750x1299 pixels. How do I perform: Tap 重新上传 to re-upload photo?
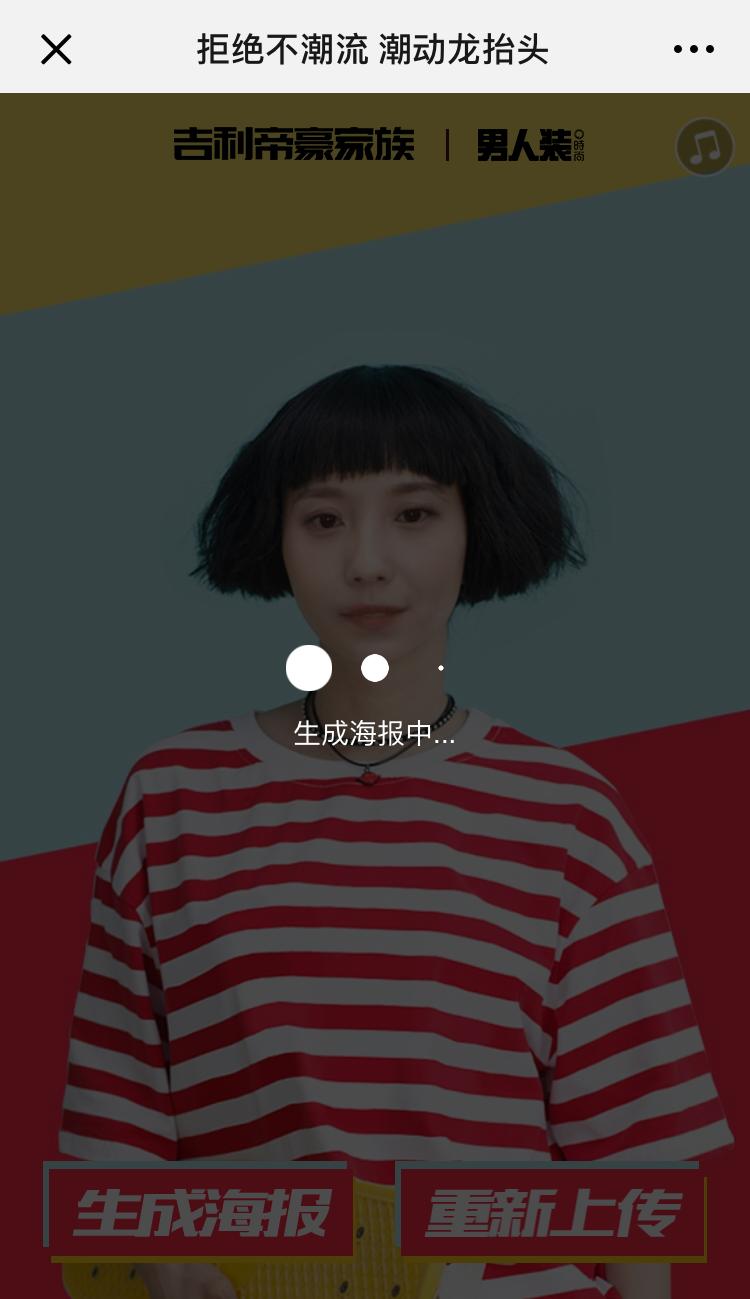(x=552, y=1211)
